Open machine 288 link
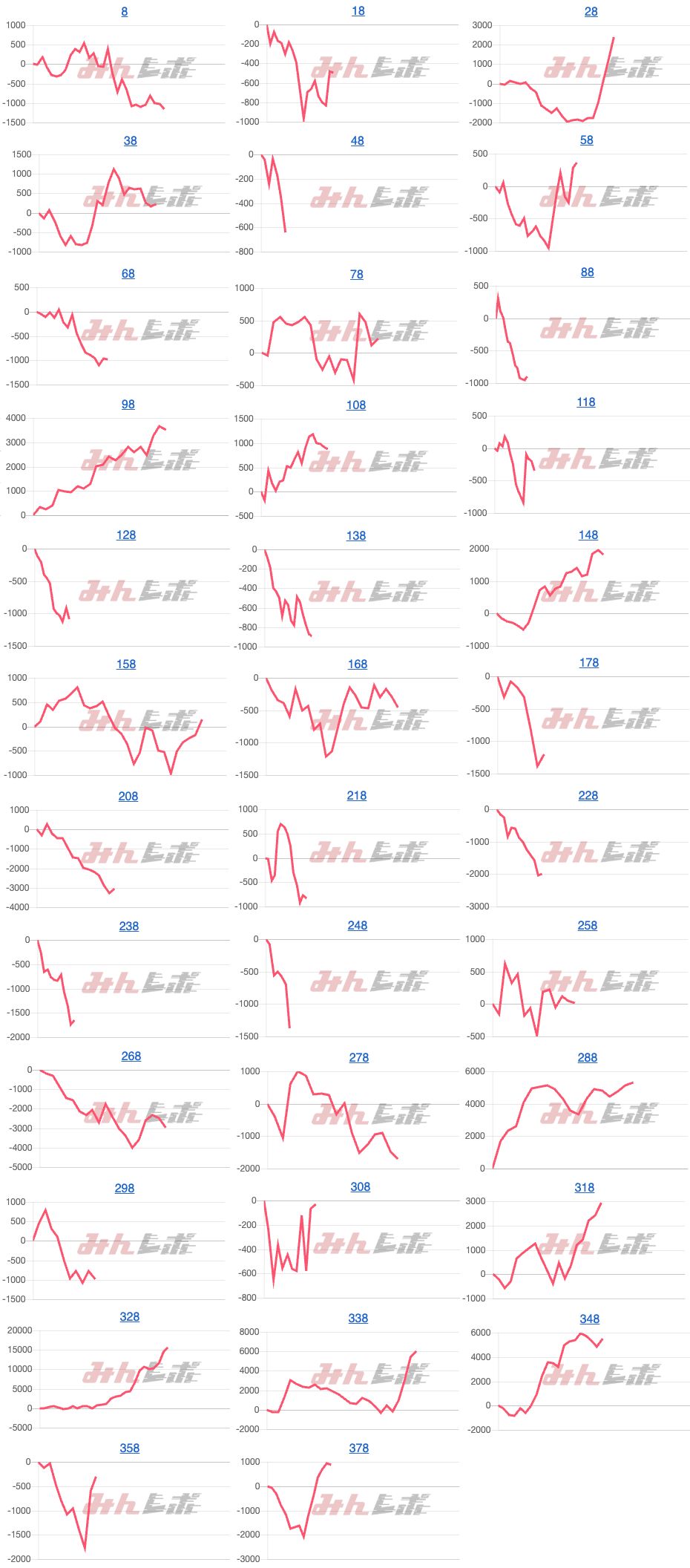This screenshot has width=690, height=1568. pos(587,1058)
